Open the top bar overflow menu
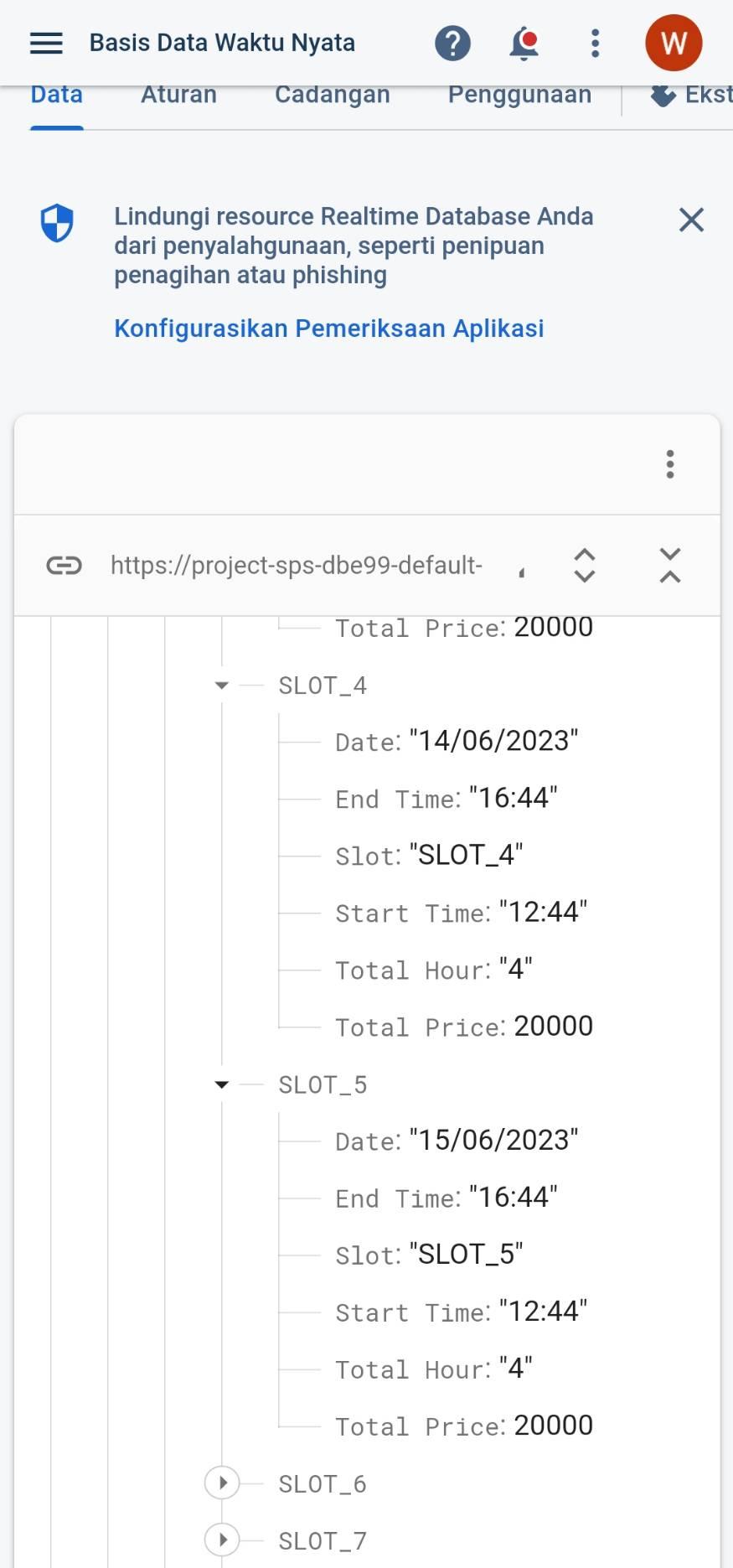Image resolution: width=733 pixels, height=1568 pixels. [595, 43]
